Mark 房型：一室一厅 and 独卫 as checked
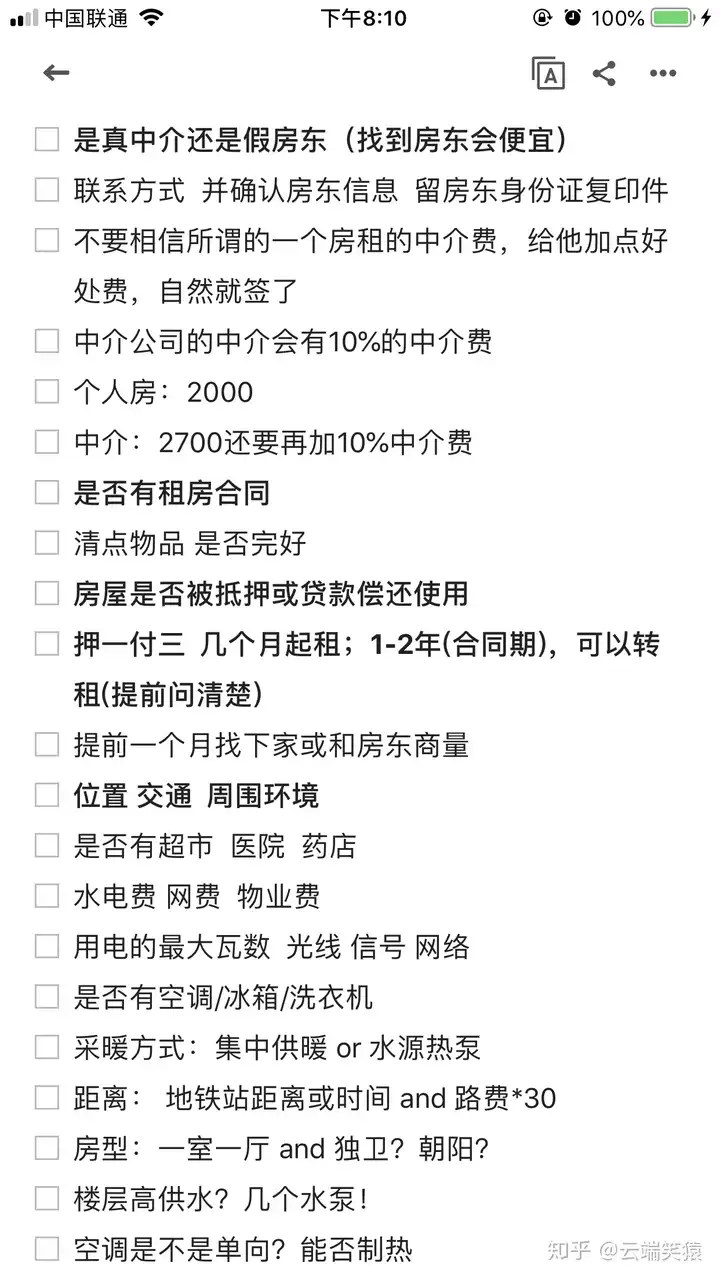The image size is (720, 1280). pos(47,1148)
